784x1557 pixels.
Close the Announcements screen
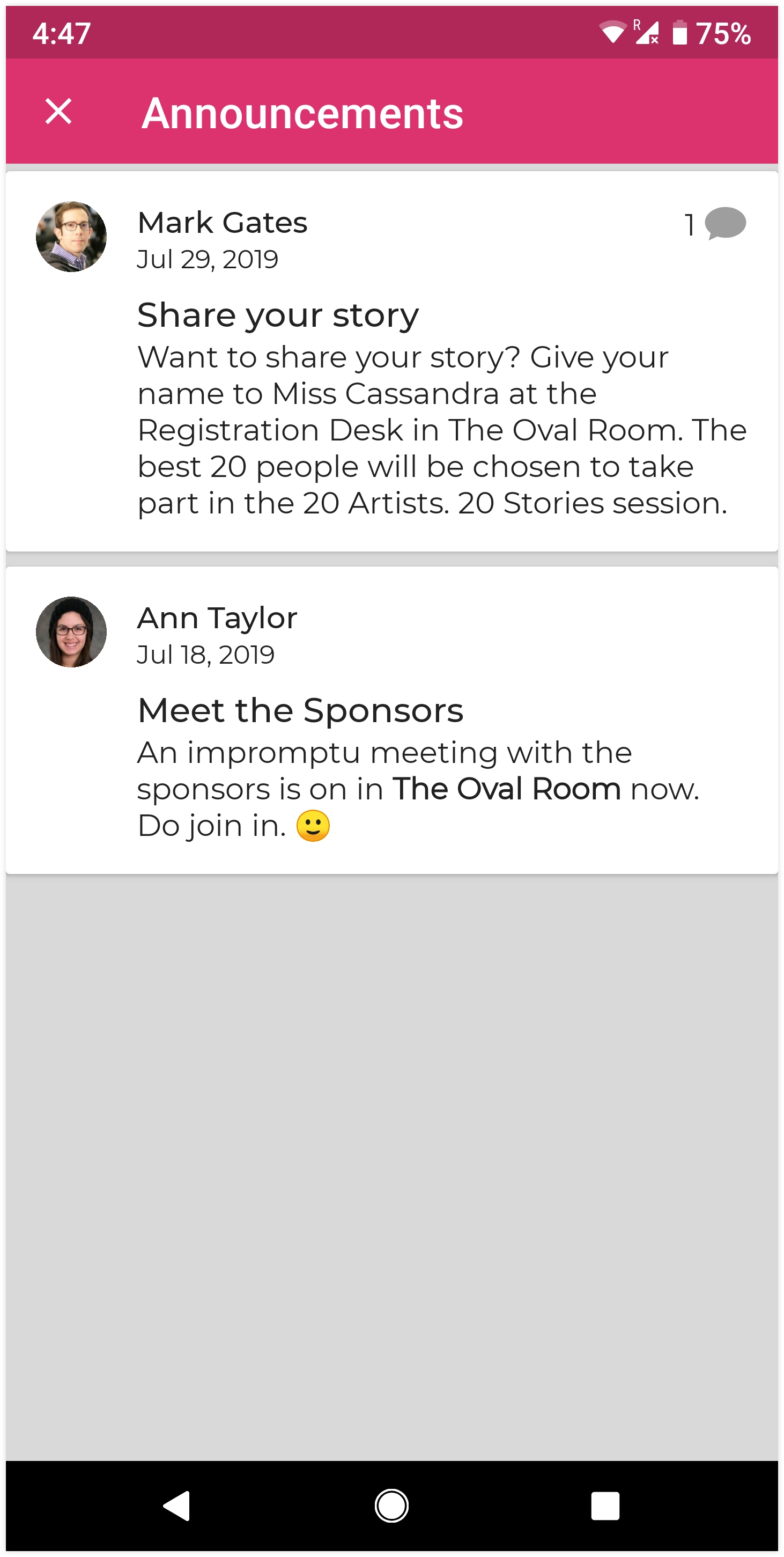[x=58, y=112]
